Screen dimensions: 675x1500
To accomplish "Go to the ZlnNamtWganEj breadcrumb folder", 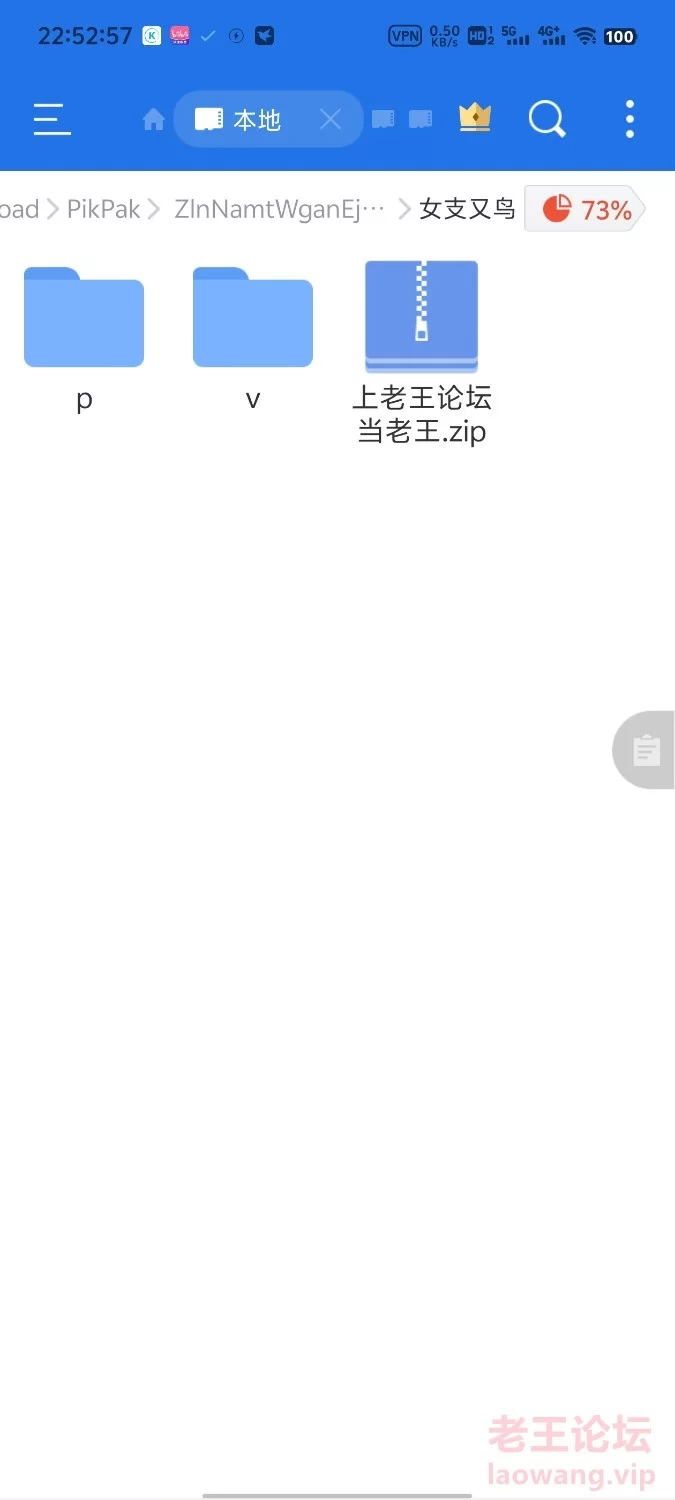I will tap(279, 209).
